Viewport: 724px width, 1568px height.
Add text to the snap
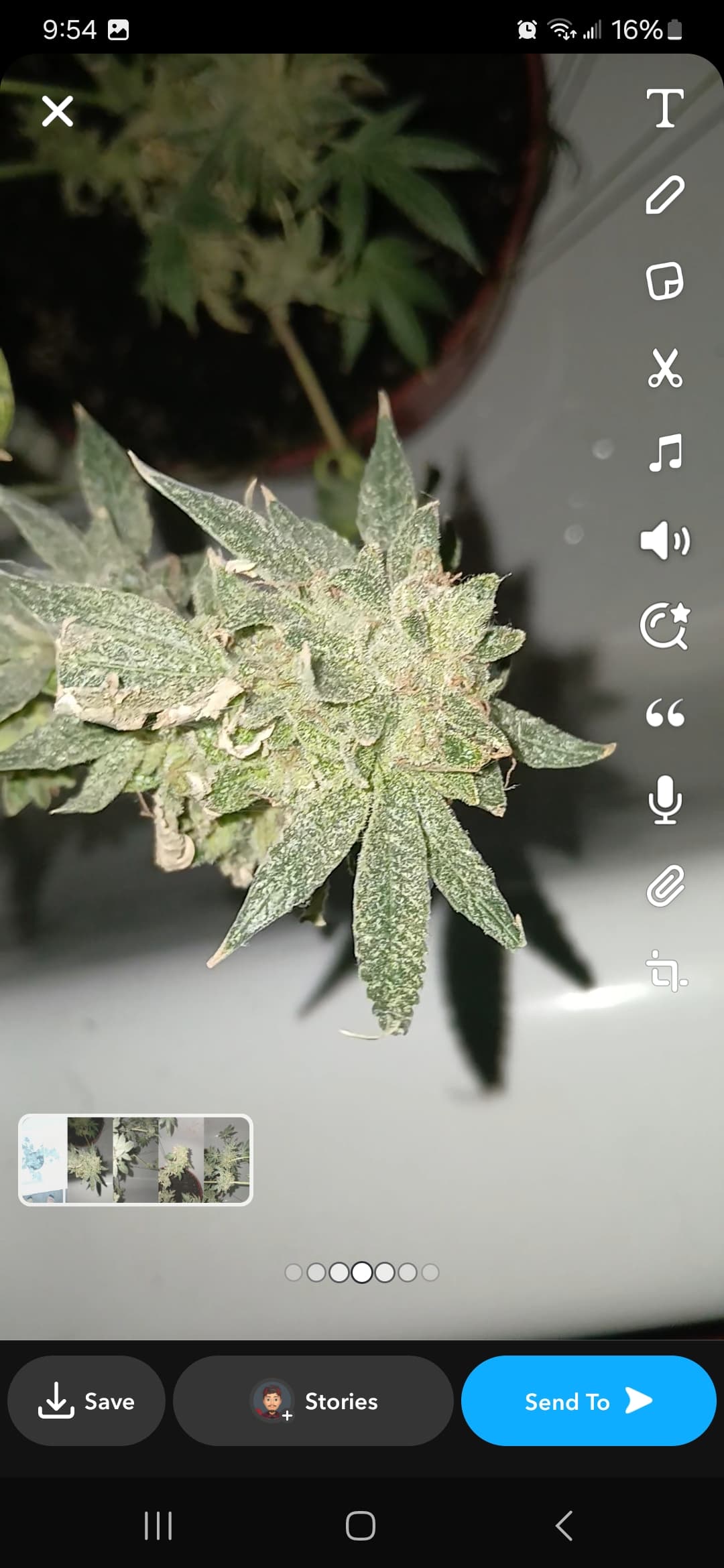[x=664, y=108]
